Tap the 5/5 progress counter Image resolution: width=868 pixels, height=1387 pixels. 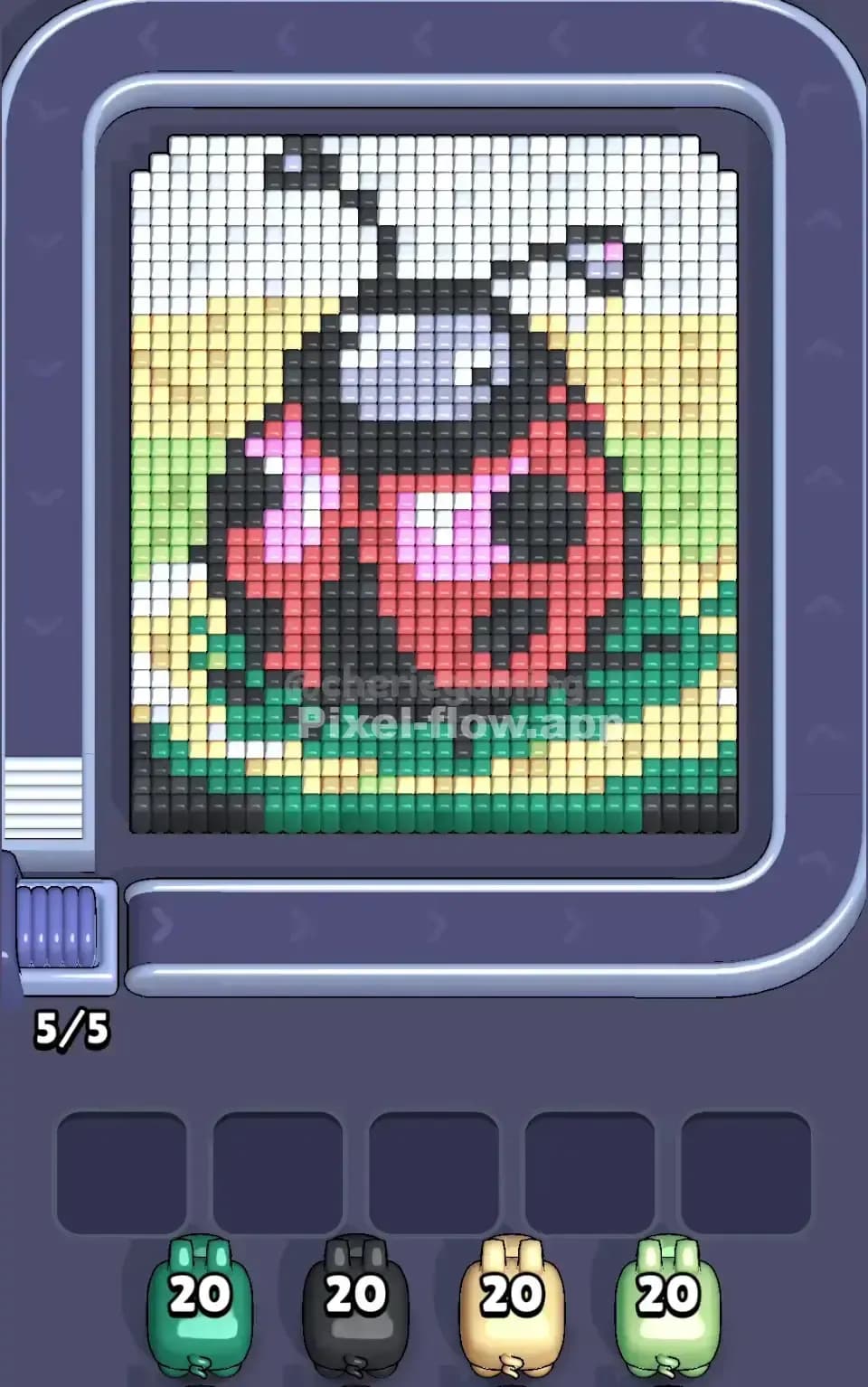pos(74,1026)
